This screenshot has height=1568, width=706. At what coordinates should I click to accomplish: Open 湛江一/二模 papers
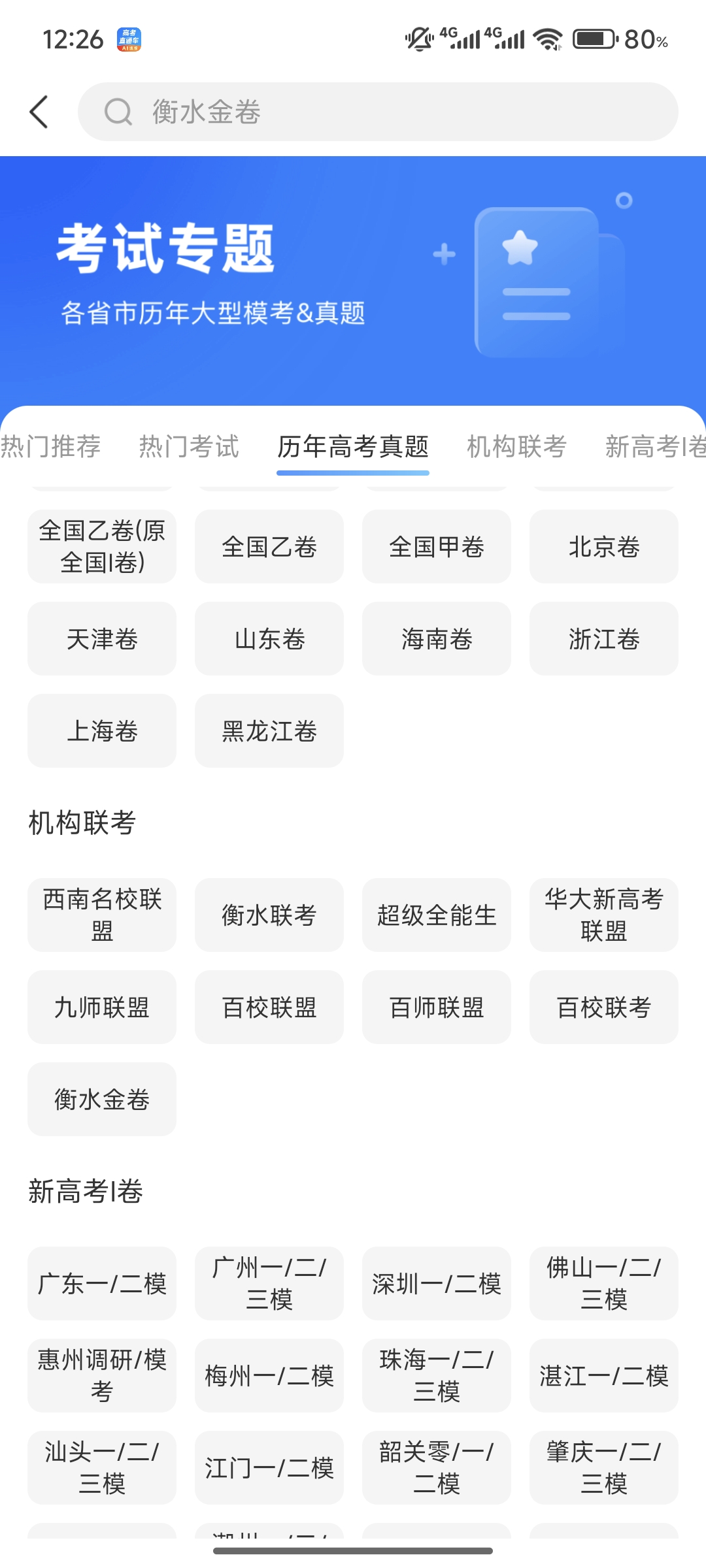[x=603, y=1376]
